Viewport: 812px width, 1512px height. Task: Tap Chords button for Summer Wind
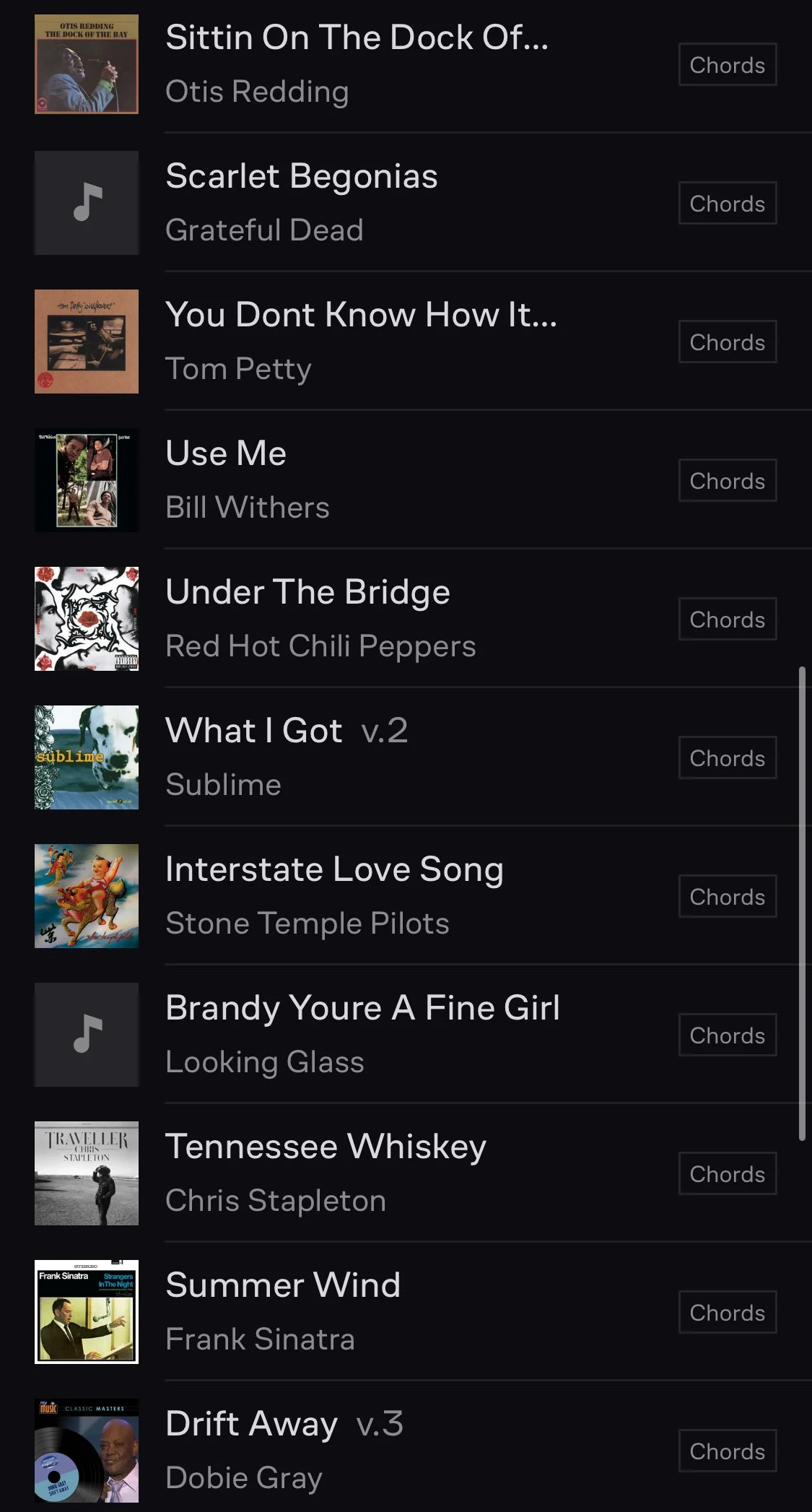click(728, 1313)
